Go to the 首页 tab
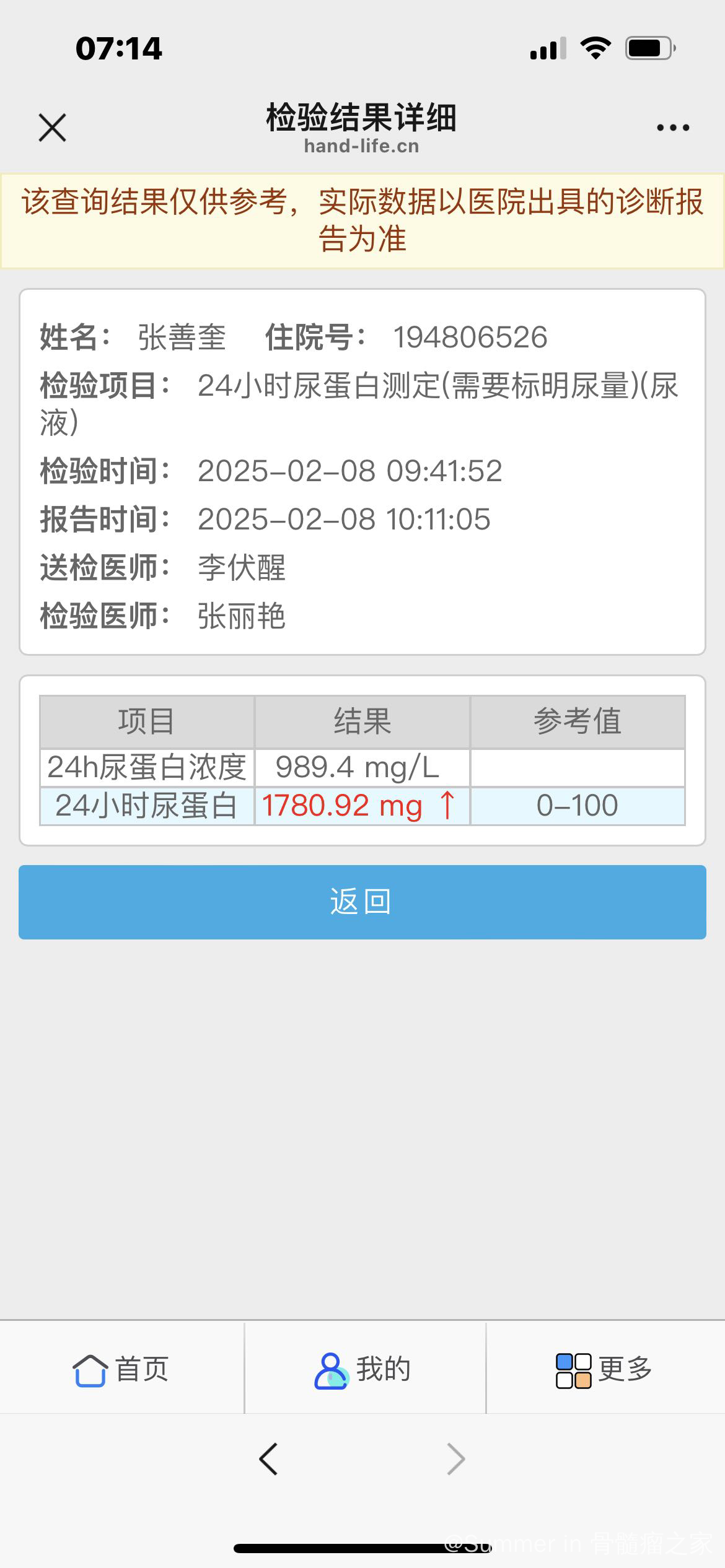725x1568 pixels. (x=121, y=1369)
